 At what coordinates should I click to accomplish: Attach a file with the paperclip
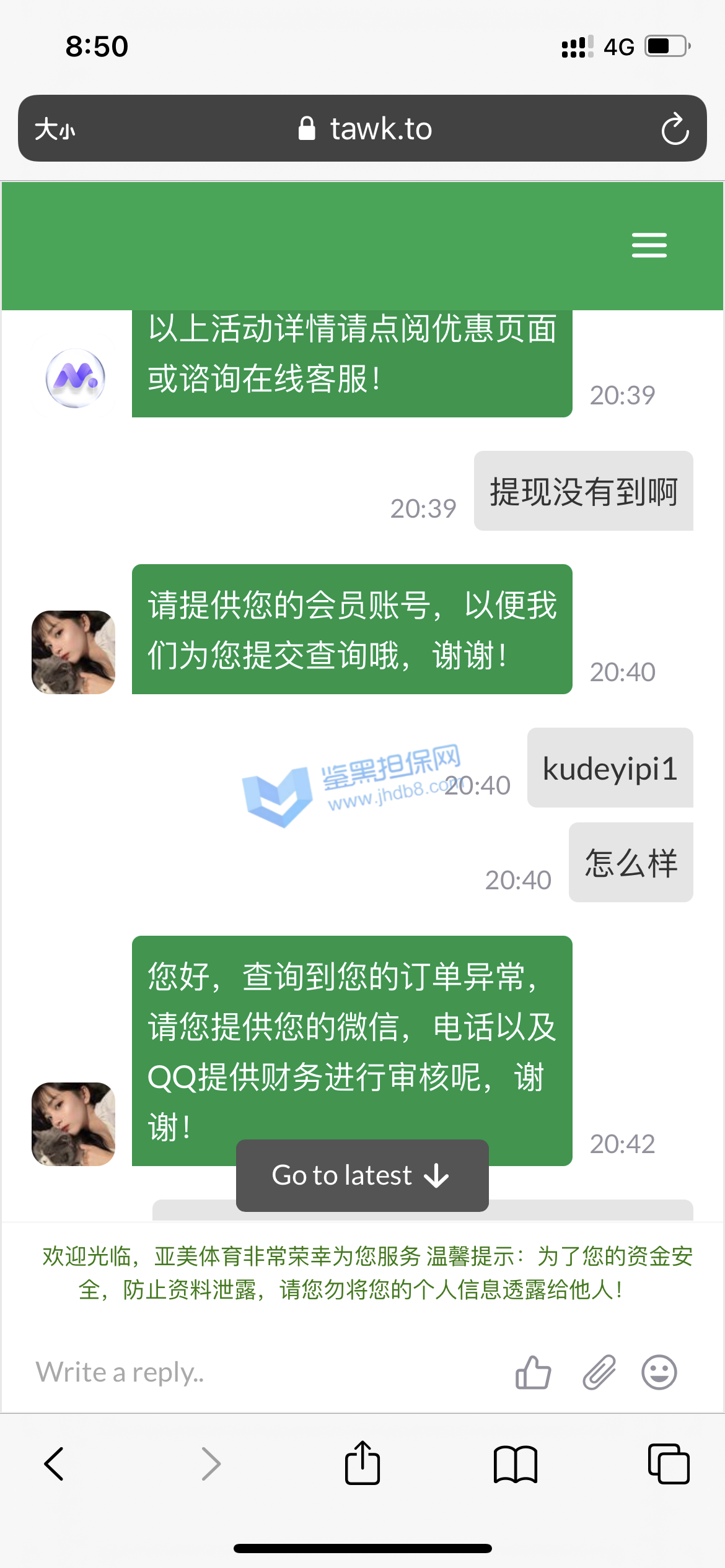click(599, 1372)
